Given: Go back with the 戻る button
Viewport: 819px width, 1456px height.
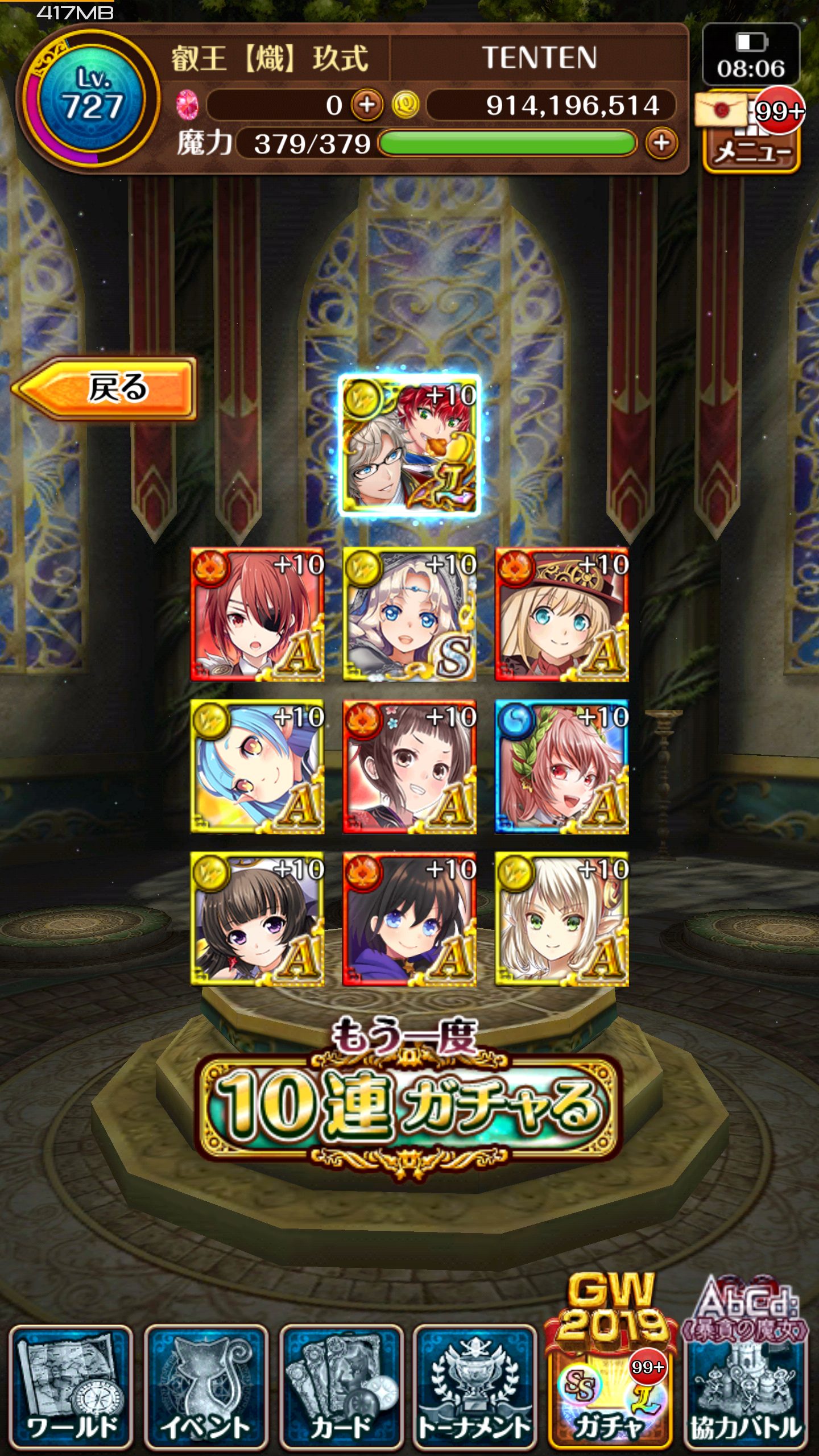Looking at the screenshot, I should click(105, 388).
